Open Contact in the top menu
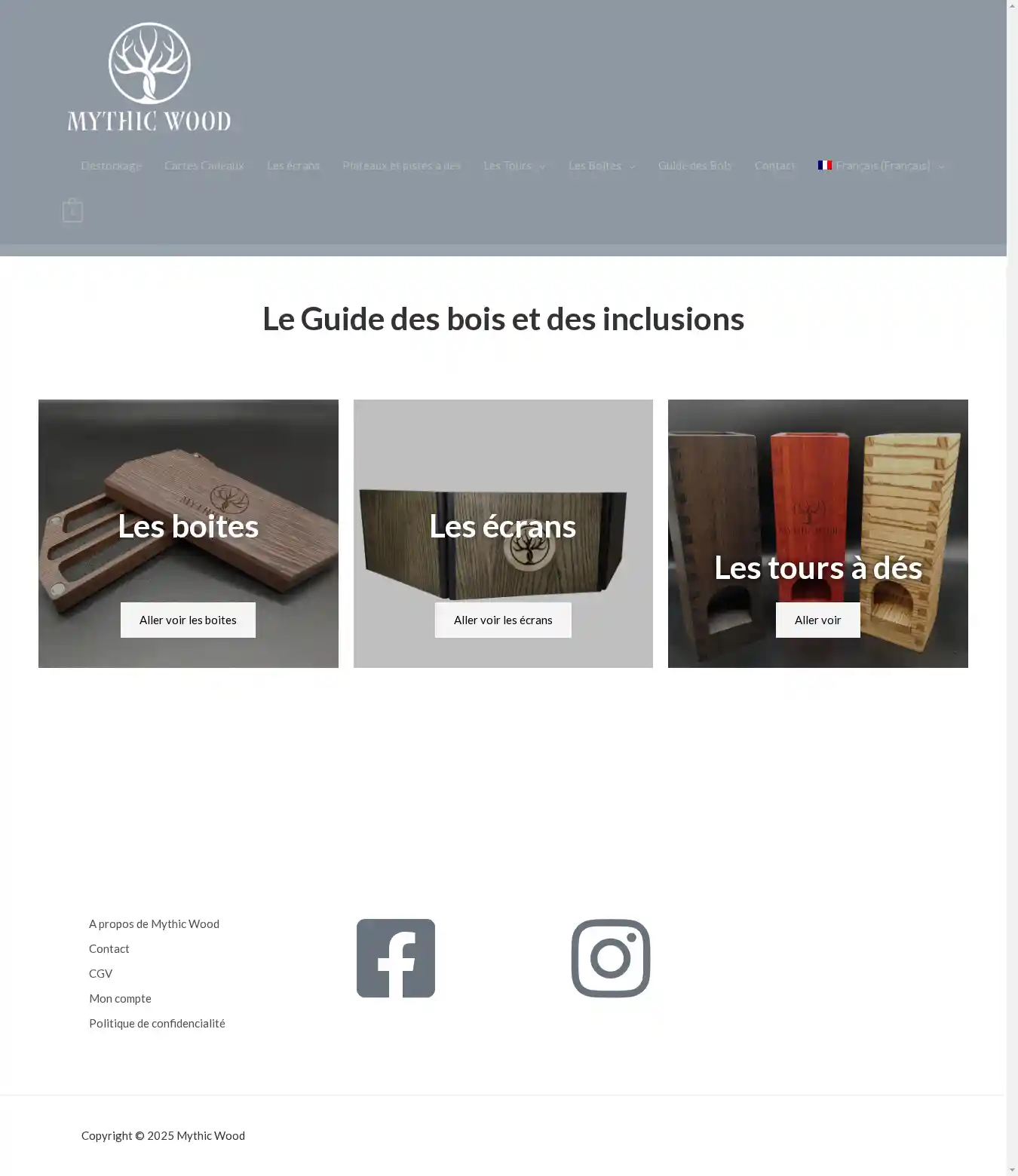The height and width of the screenshot is (1176, 1018). [x=774, y=166]
